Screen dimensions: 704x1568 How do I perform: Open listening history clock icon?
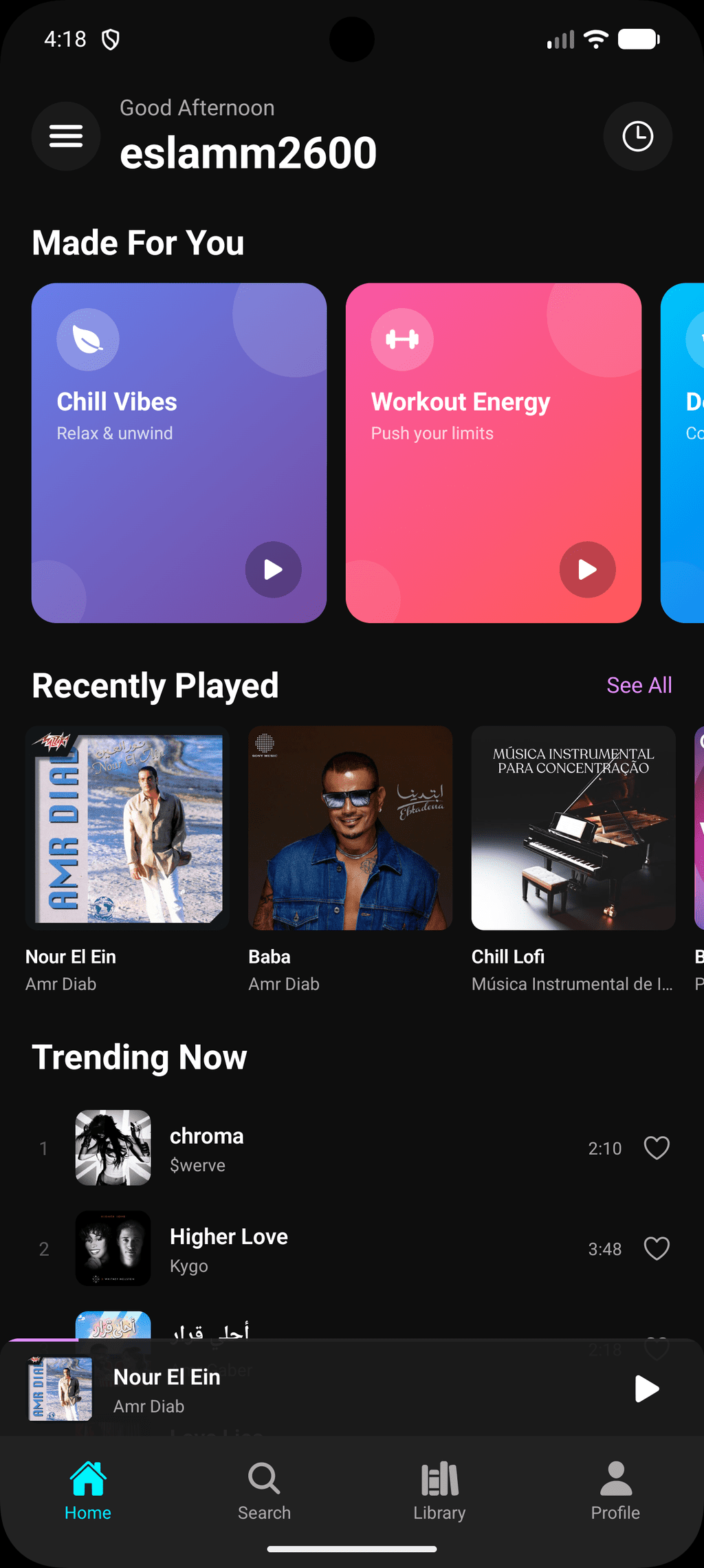(637, 136)
